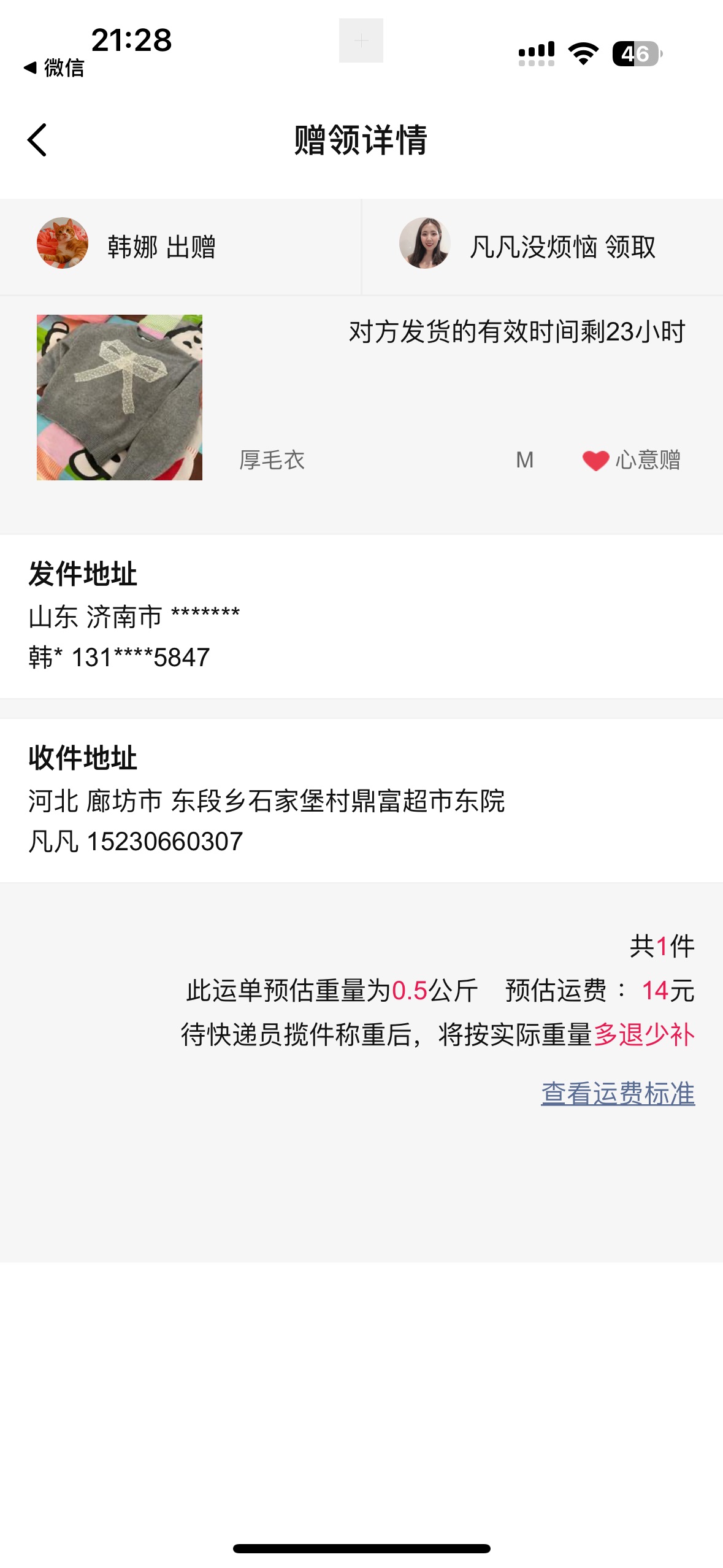View 韩娜's profile avatar
The image size is (723, 1568).
point(63,243)
